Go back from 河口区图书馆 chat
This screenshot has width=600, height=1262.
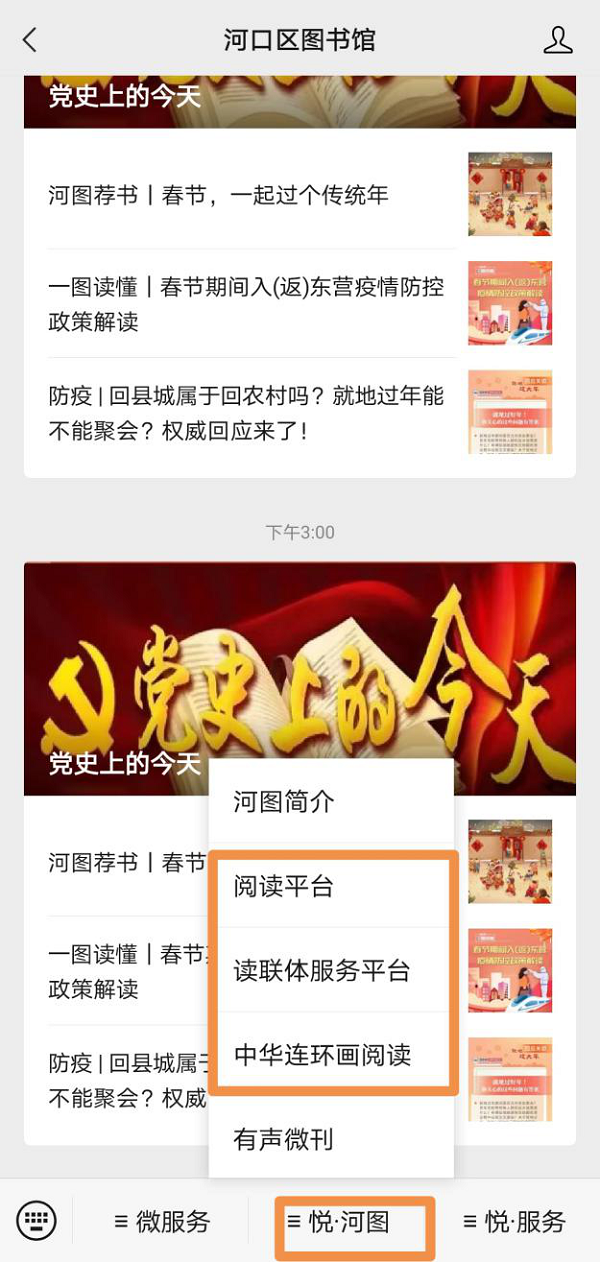click(30, 40)
